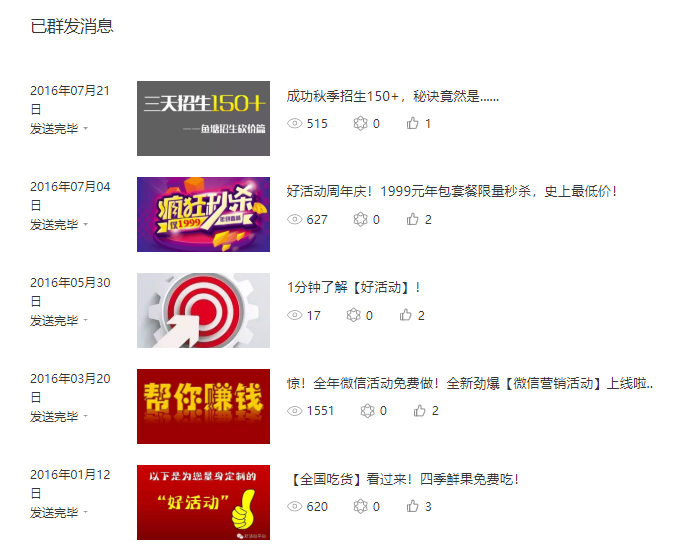Tap the "好活动" thumbs-up cover thumbnail

pos(203,502)
